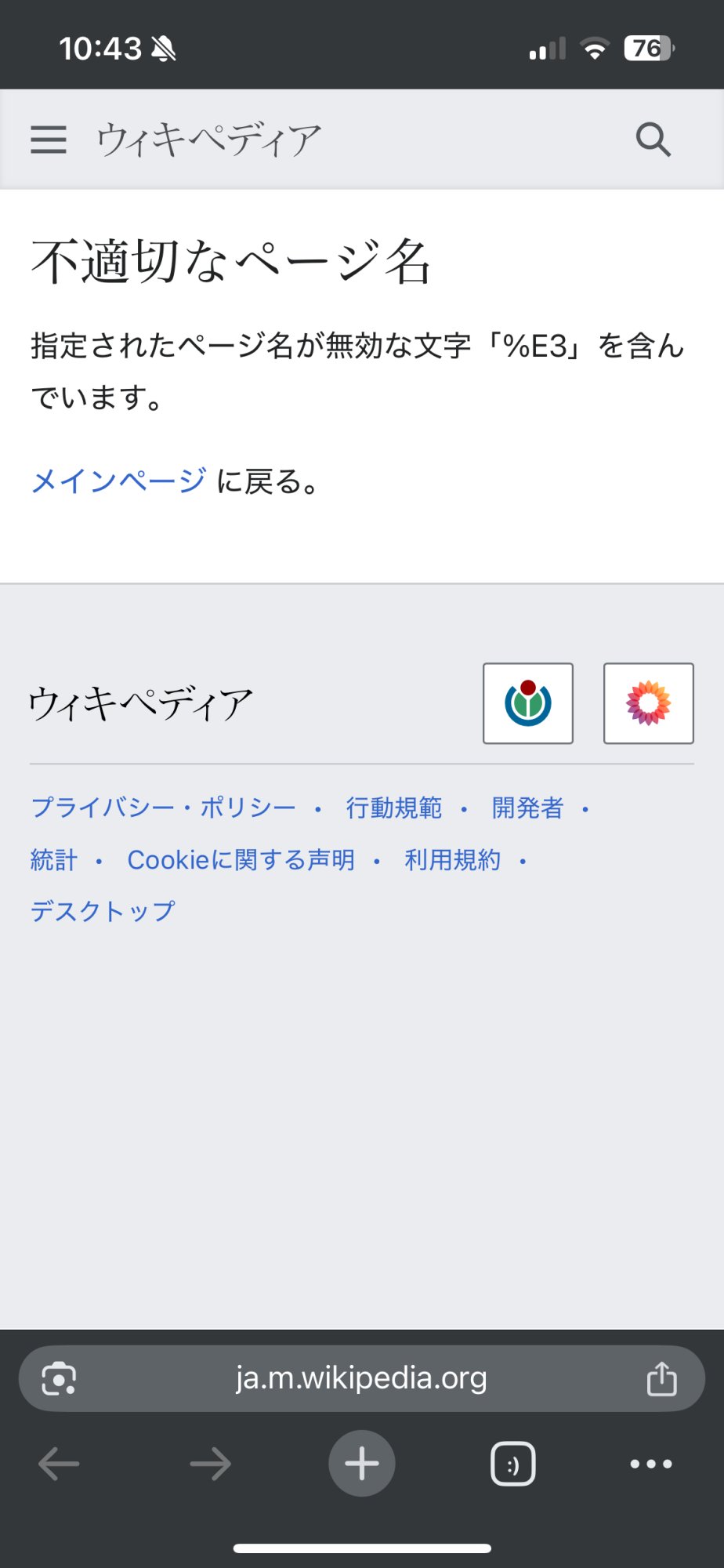Screen dimensions: 724x1568
Task: Go back to the previous page
Action: tap(59, 1463)
